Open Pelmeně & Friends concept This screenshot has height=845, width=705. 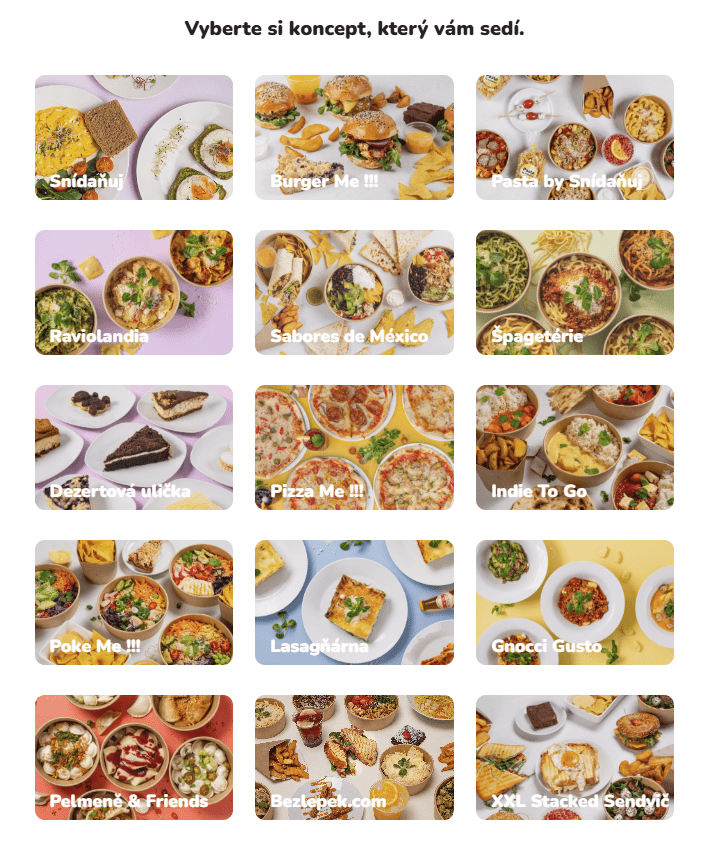pyautogui.click(x=134, y=758)
